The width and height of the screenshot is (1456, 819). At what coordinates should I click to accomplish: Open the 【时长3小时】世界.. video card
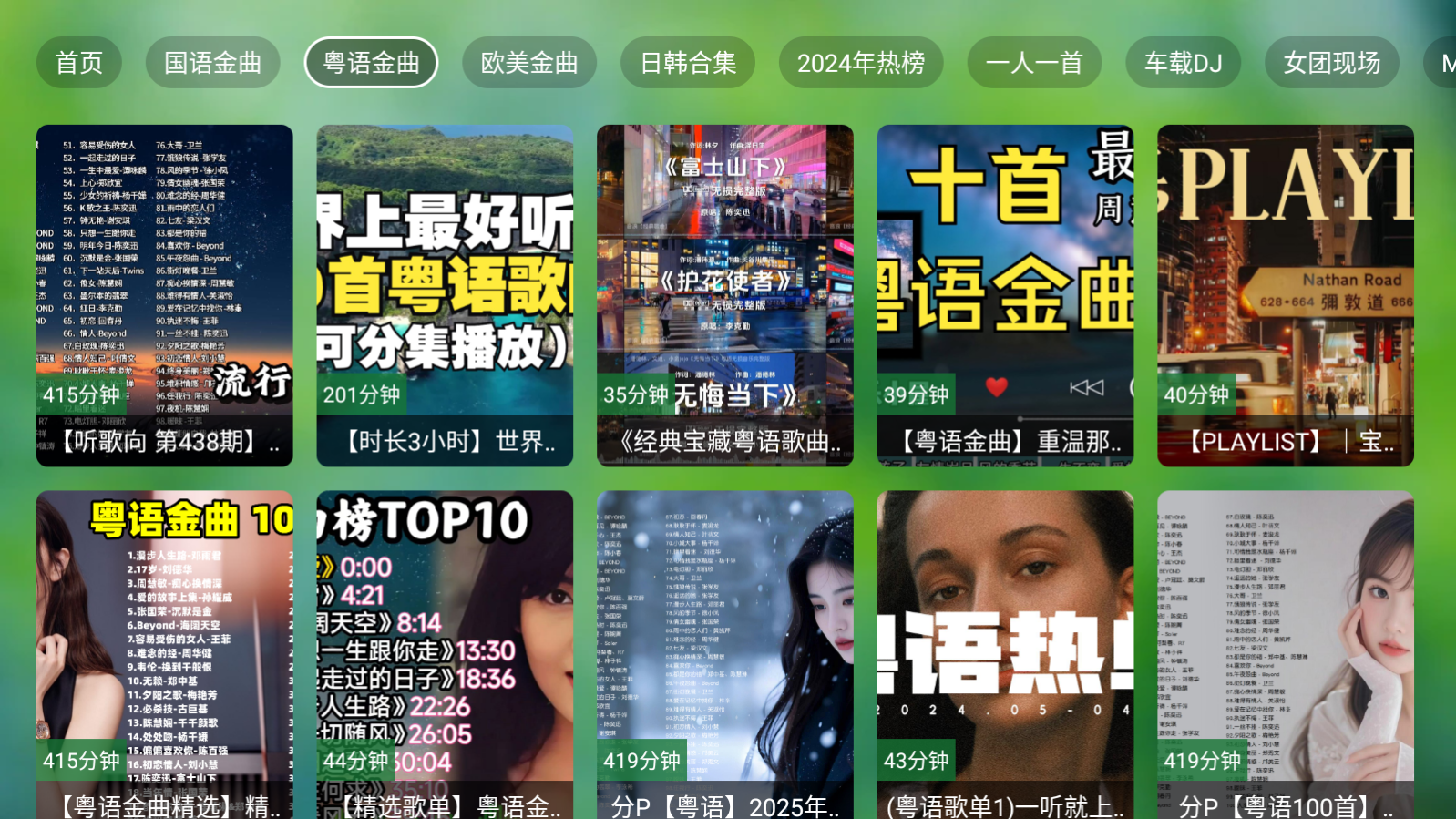coord(445,295)
